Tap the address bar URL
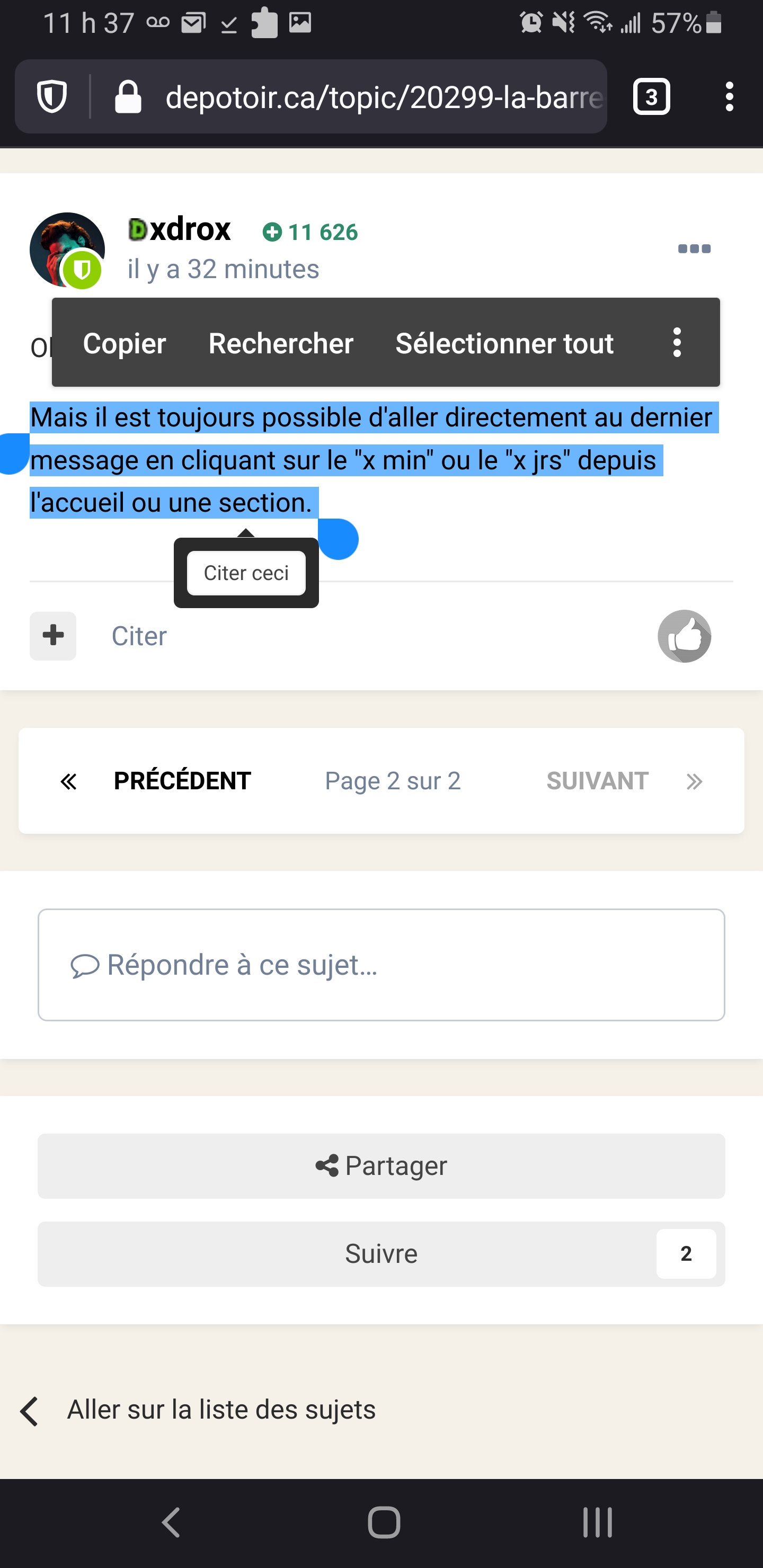 (x=384, y=97)
